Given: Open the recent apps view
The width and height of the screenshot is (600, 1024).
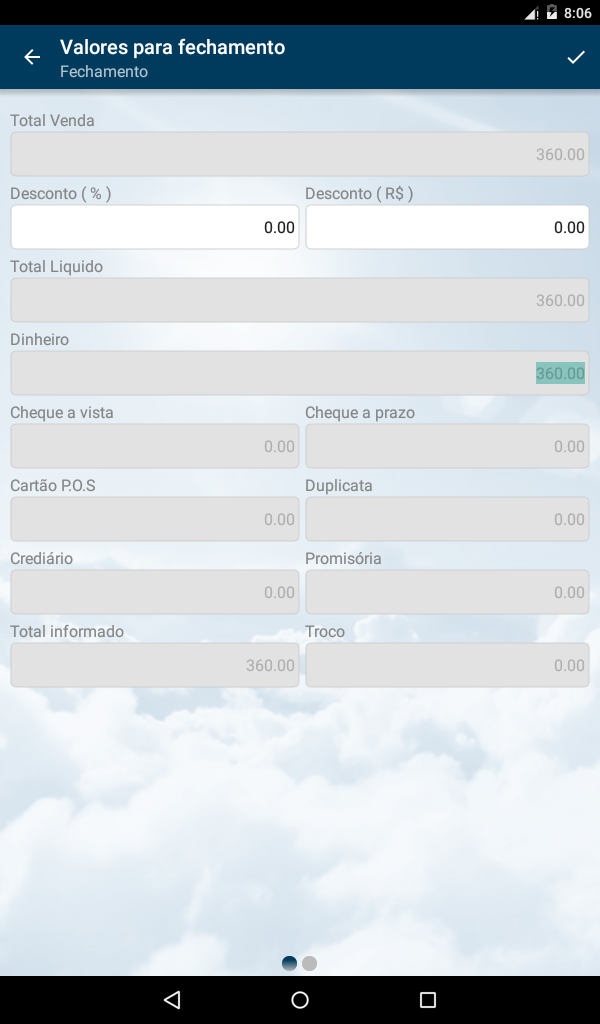Looking at the screenshot, I should click(x=428, y=1000).
